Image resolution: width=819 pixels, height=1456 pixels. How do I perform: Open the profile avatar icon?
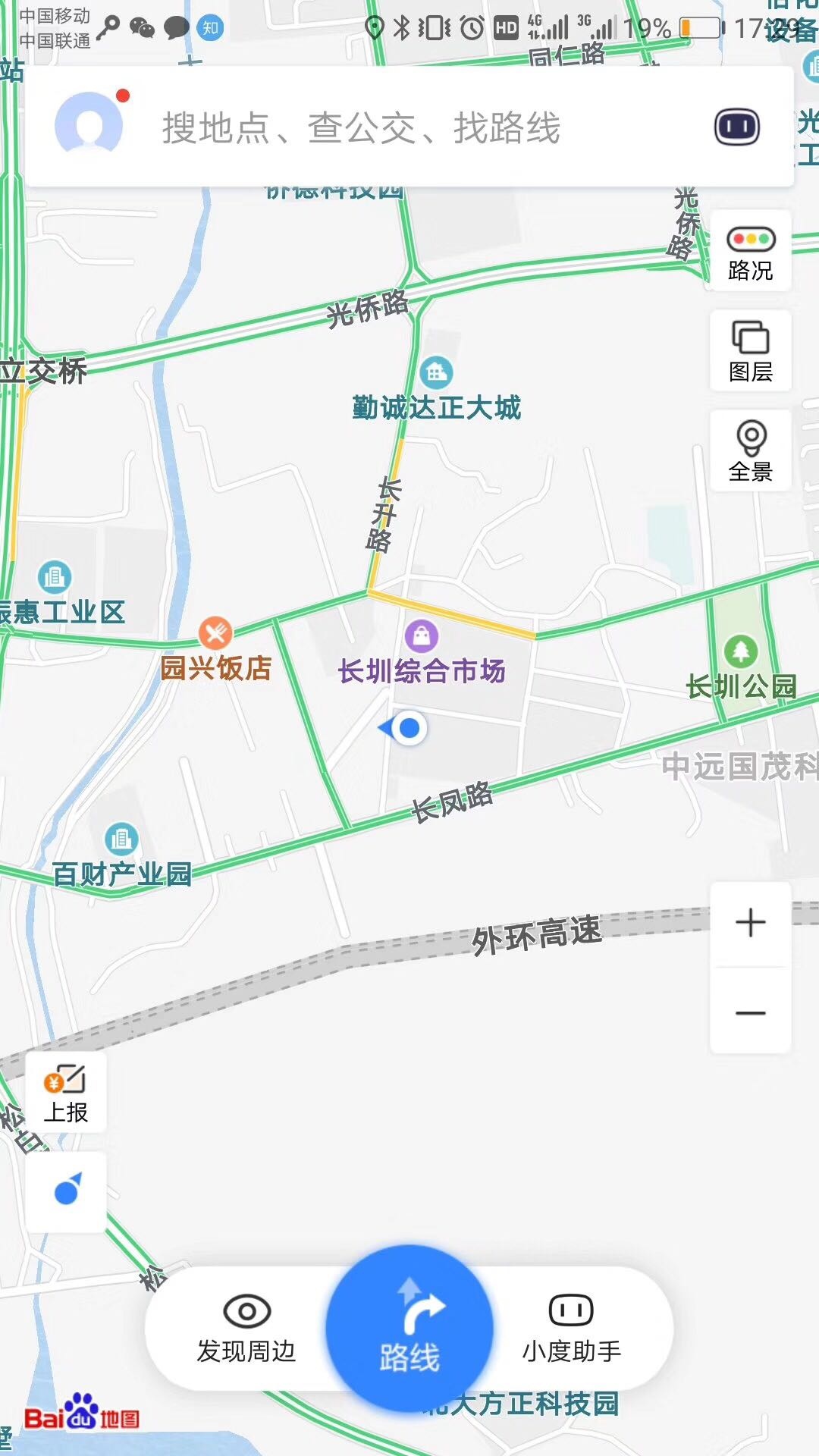pyautogui.click(x=89, y=125)
